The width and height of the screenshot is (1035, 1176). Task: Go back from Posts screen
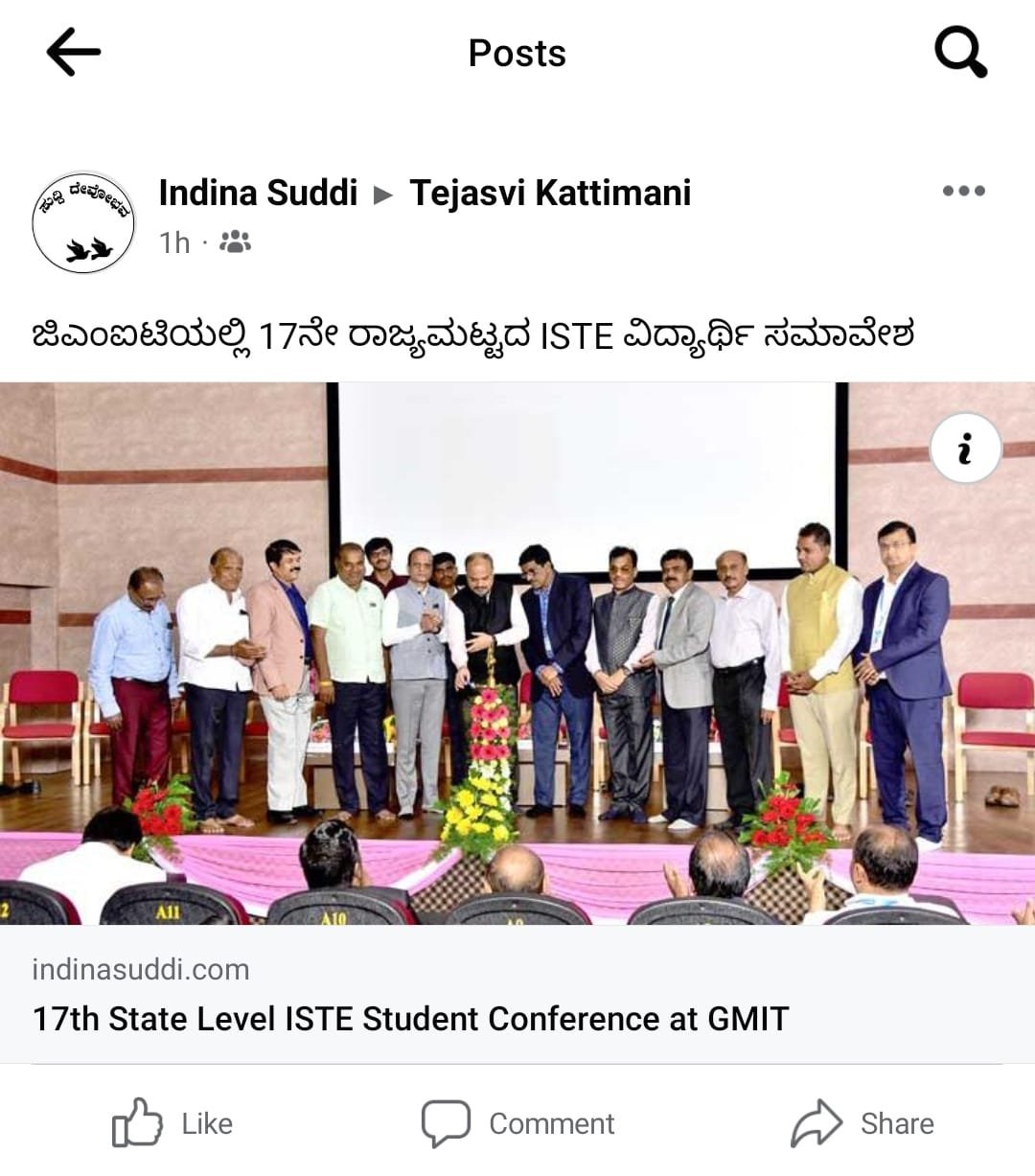(x=73, y=52)
